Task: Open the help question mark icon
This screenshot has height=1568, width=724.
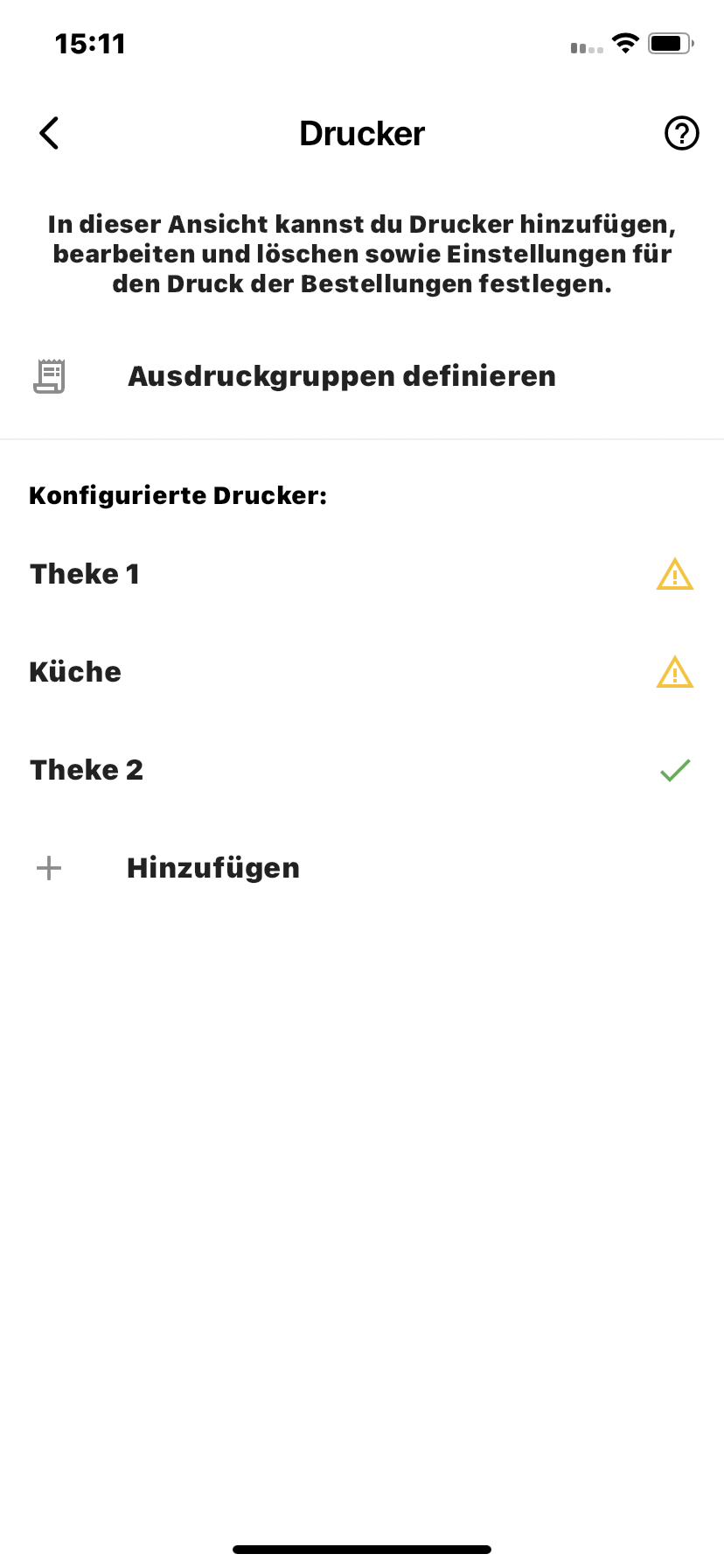Action: point(681,133)
